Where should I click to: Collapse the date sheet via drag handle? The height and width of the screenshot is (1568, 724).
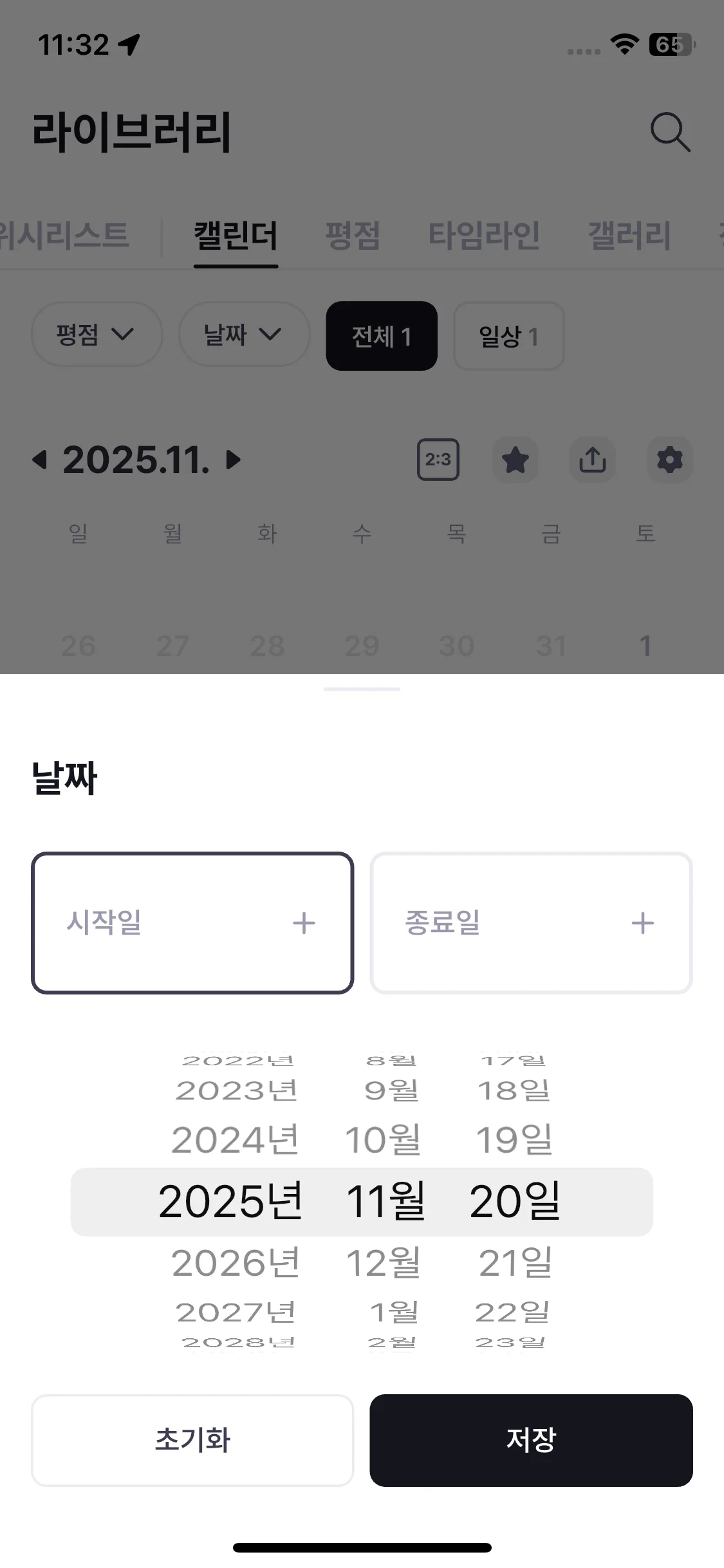click(362, 687)
